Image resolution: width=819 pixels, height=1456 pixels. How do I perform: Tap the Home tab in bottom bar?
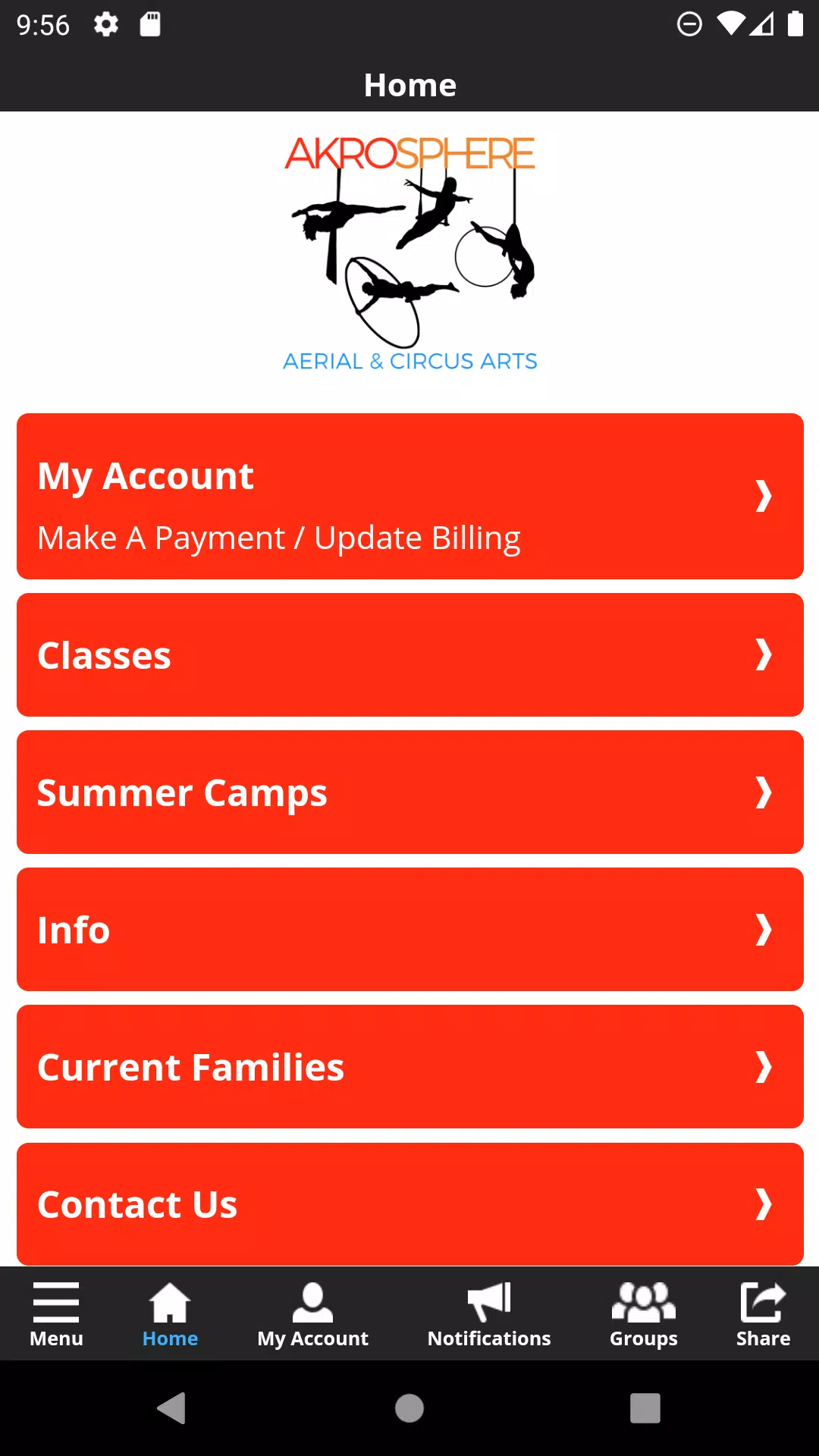[170, 1314]
